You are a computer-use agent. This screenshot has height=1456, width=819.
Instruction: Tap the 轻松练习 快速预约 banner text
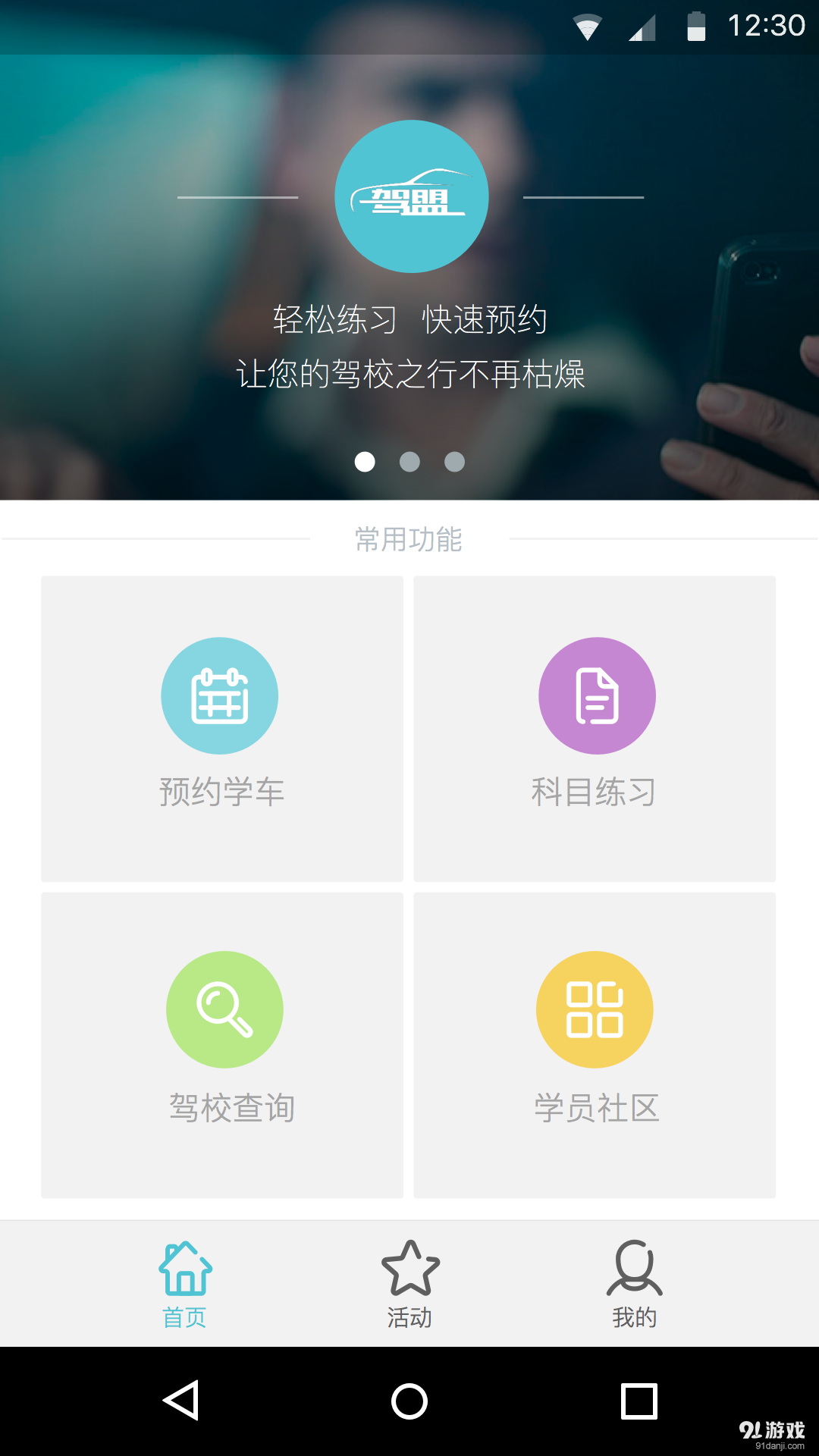point(409,320)
